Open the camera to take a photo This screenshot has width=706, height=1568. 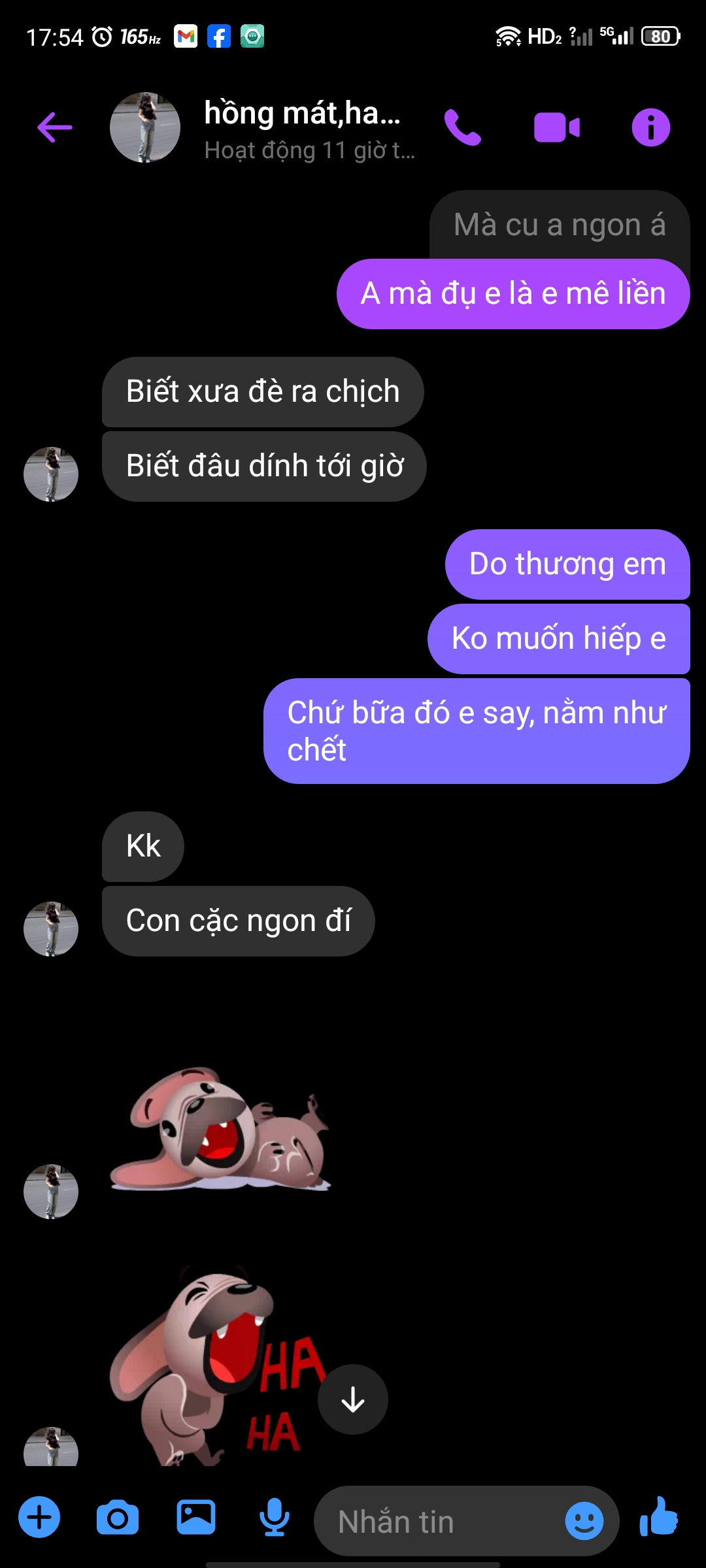click(118, 1517)
